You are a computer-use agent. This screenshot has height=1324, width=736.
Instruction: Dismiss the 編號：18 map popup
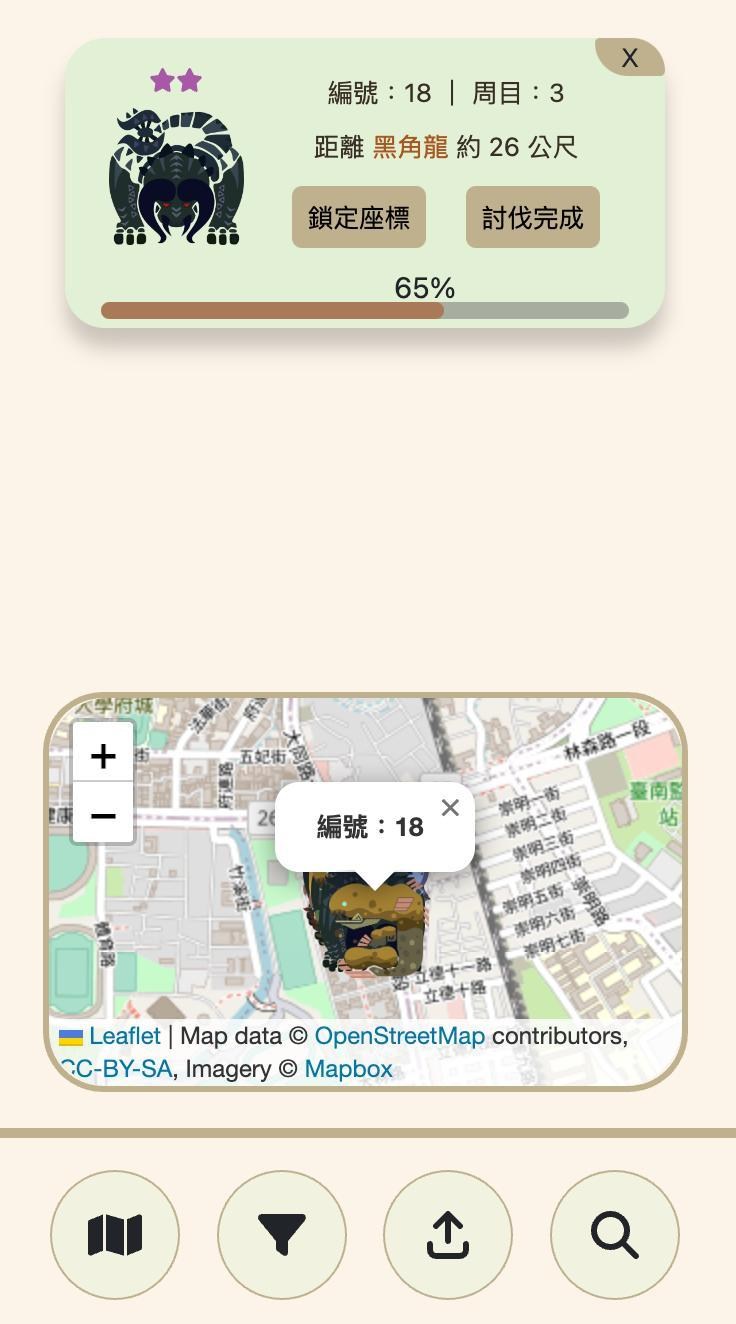coord(449,808)
